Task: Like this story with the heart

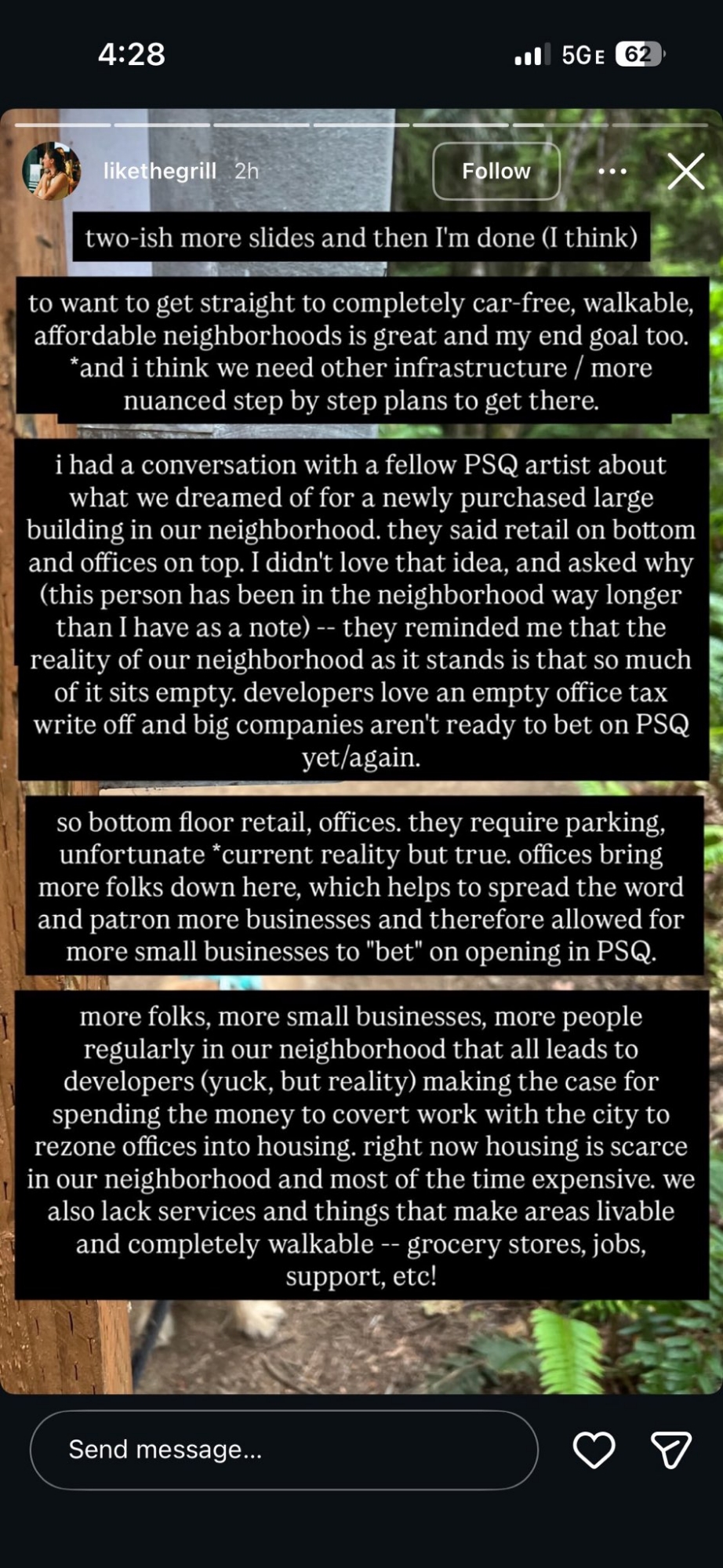Action: coord(594,1450)
